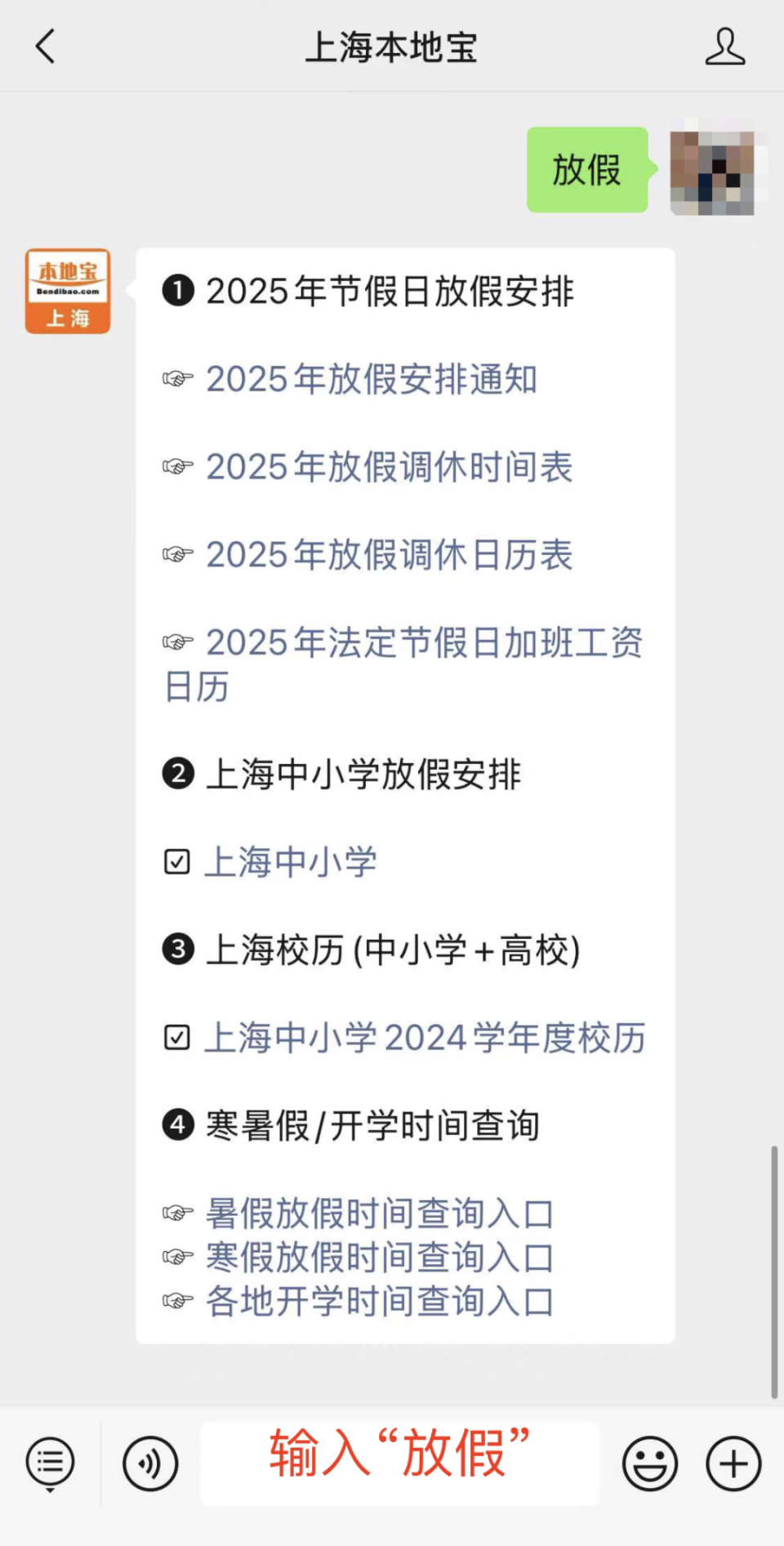Open the 暑假放假时间查询入口 link
The height and width of the screenshot is (1546, 784).
[x=378, y=1214]
